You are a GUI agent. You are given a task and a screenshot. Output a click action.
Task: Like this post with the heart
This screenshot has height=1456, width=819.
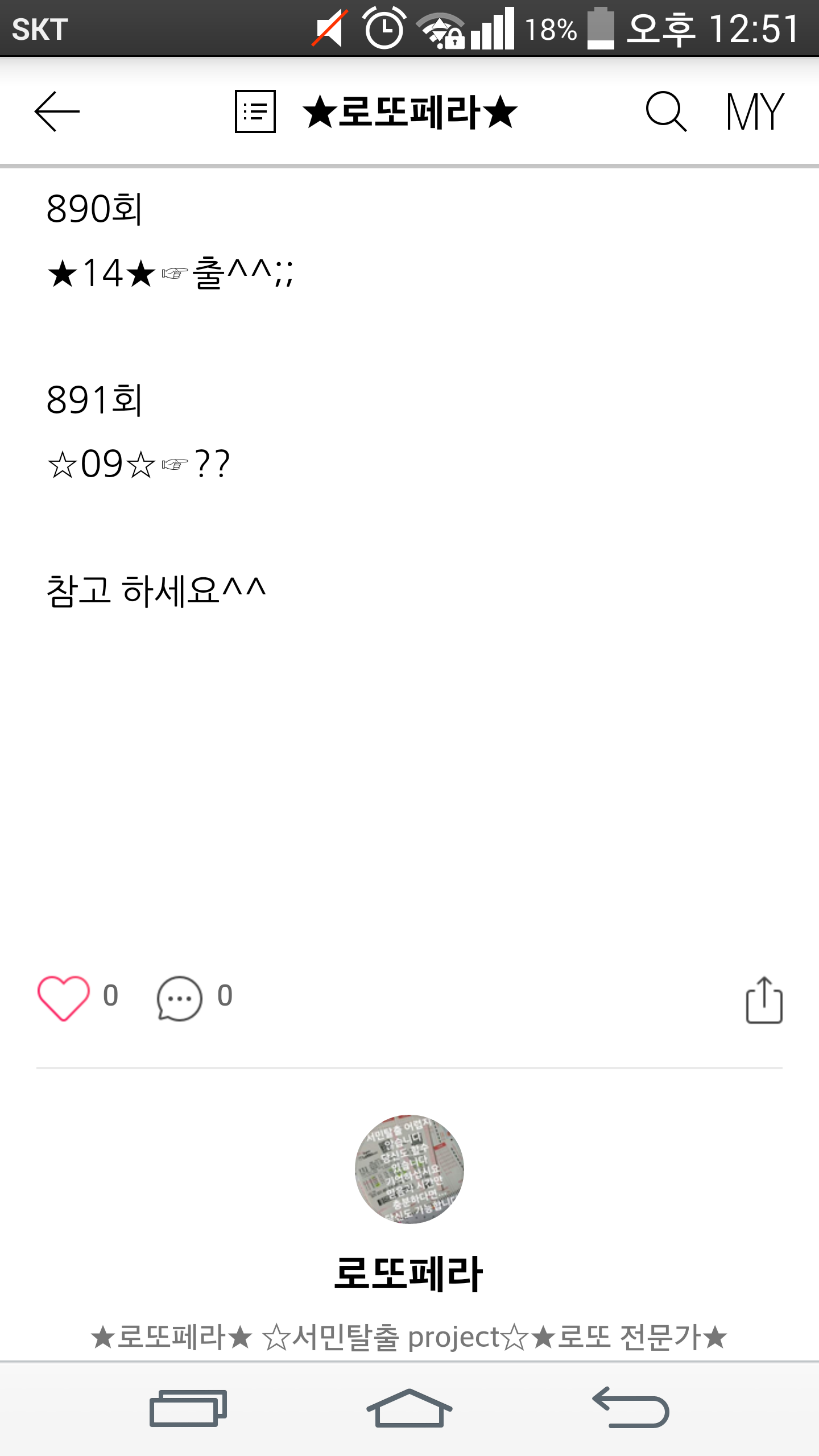pyautogui.click(x=64, y=998)
